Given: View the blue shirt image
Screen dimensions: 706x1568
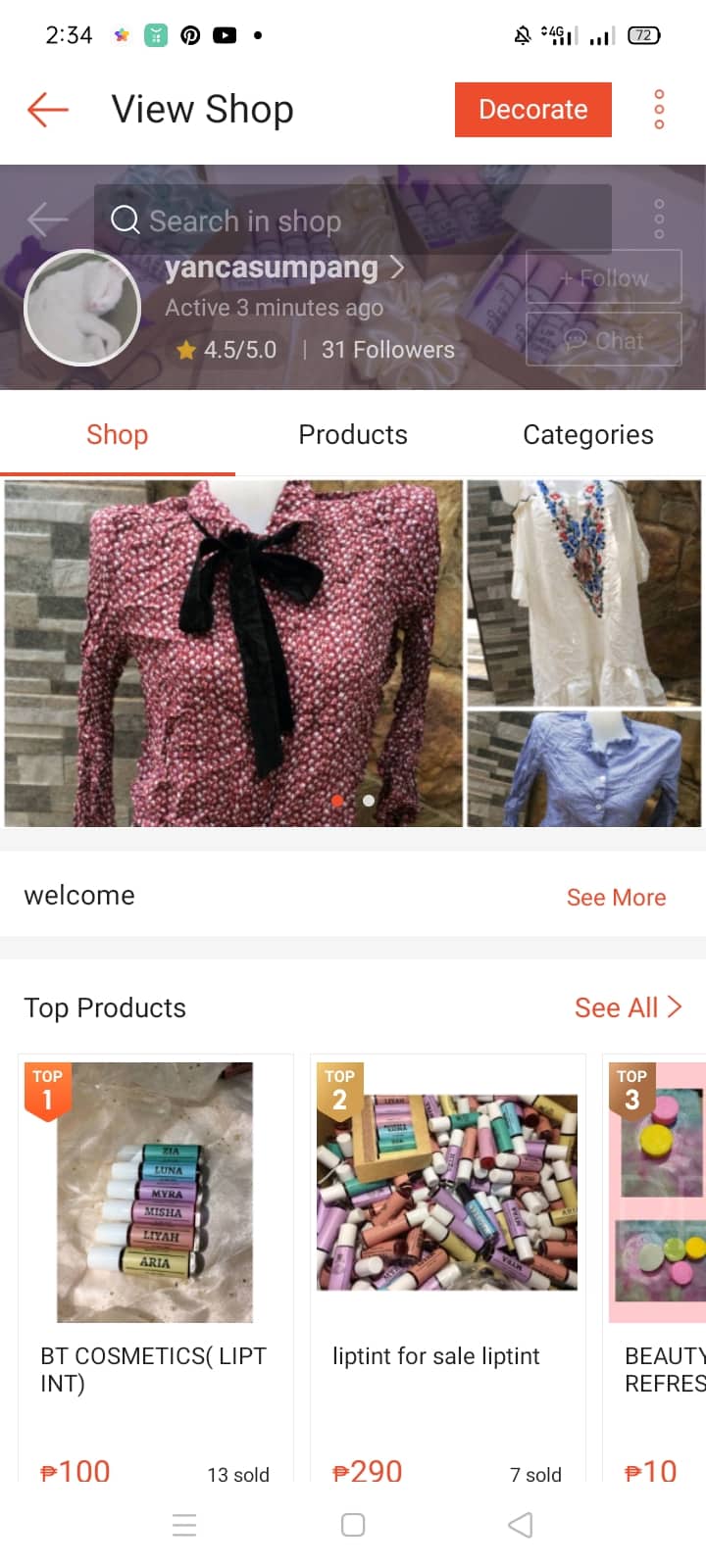Looking at the screenshot, I should click(x=583, y=769).
